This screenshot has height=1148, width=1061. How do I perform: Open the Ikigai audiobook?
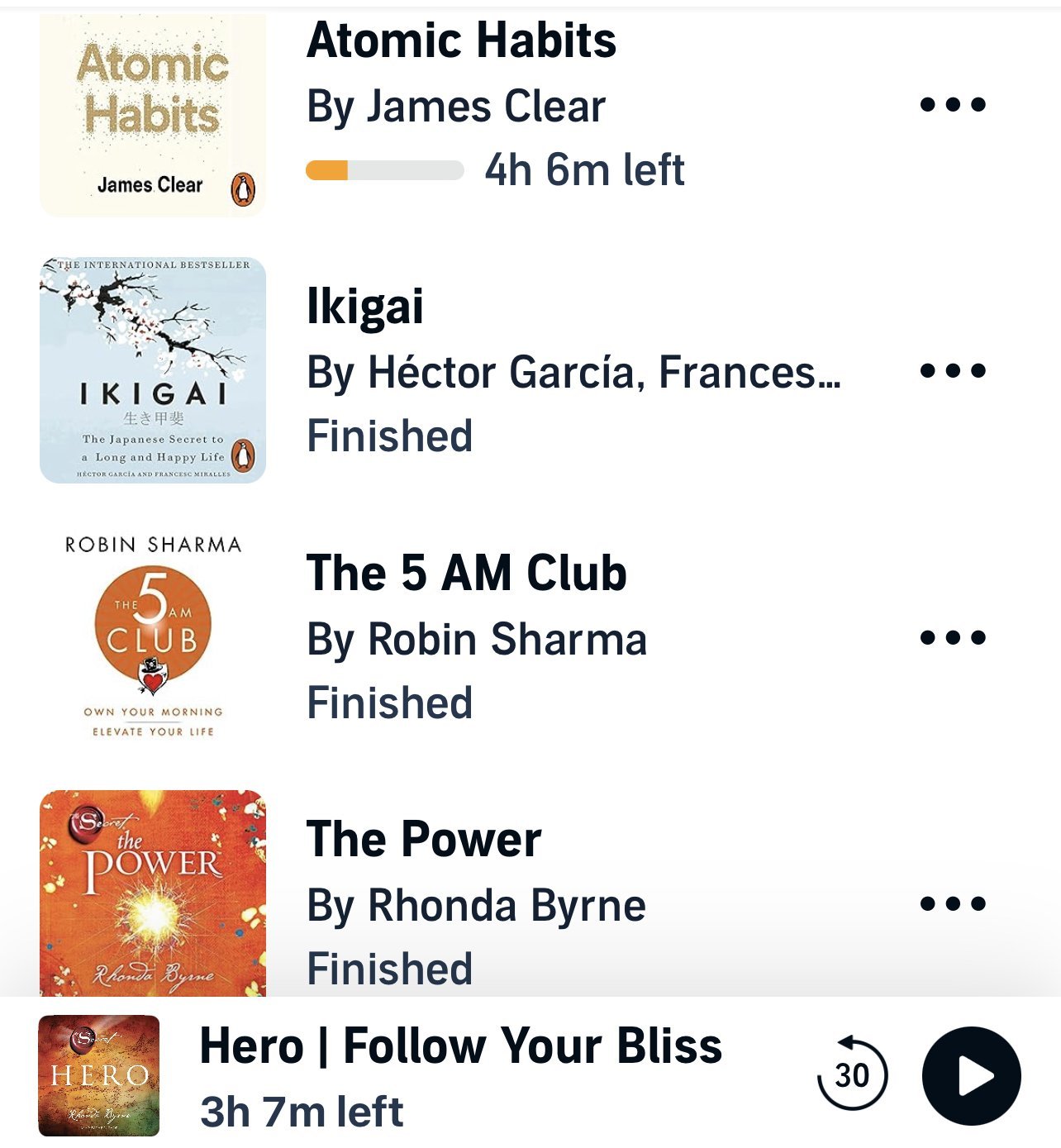[364, 307]
